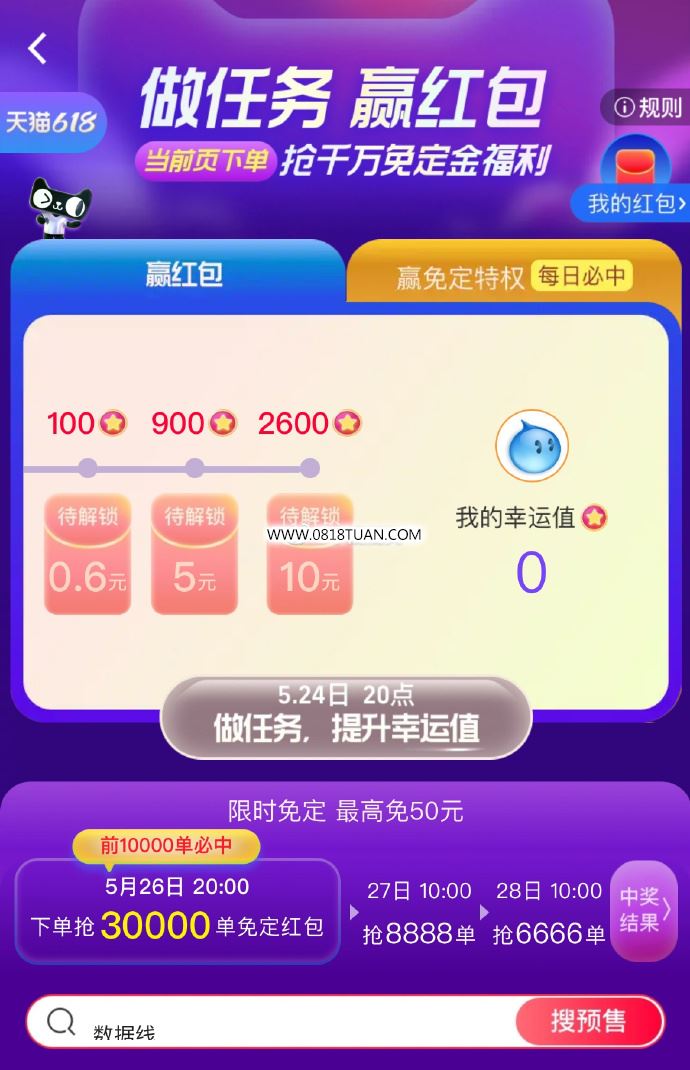Tap the 10元 locked red packet
The width and height of the screenshot is (690, 1070).
pyautogui.click(x=309, y=554)
